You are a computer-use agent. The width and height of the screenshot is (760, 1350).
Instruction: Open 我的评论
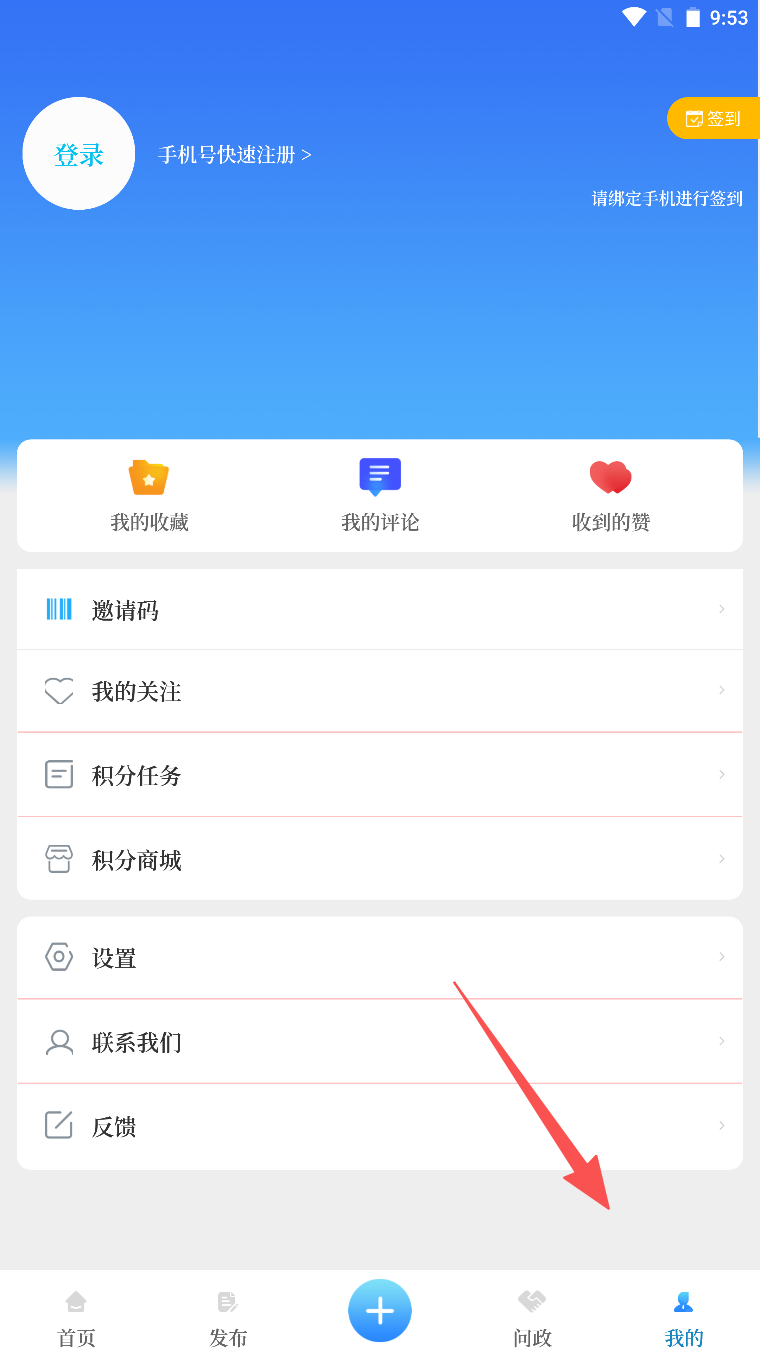pos(380,495)
